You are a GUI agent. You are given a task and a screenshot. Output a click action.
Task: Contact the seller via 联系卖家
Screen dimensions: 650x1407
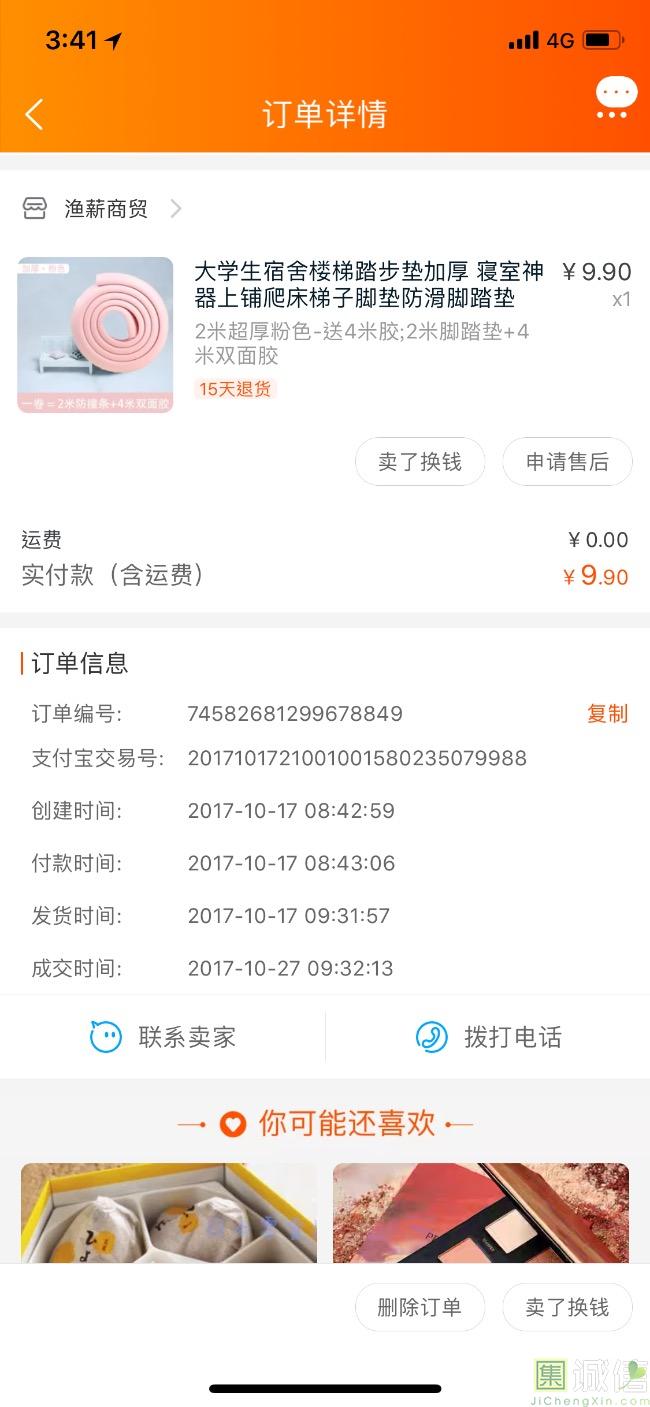point(163,1037)
